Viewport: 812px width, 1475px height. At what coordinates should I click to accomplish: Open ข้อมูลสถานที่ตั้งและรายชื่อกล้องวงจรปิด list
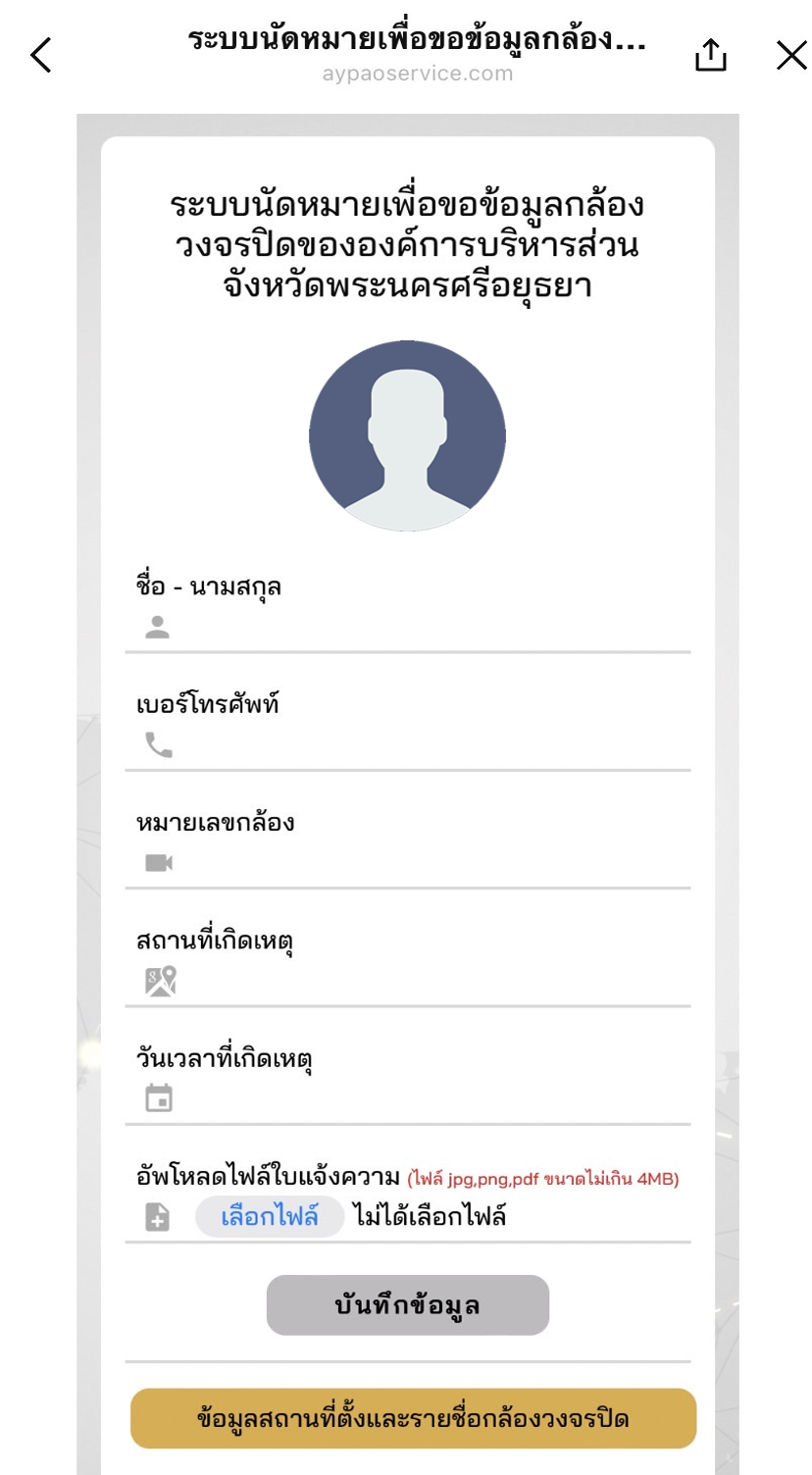click(x=413, y=1418)
